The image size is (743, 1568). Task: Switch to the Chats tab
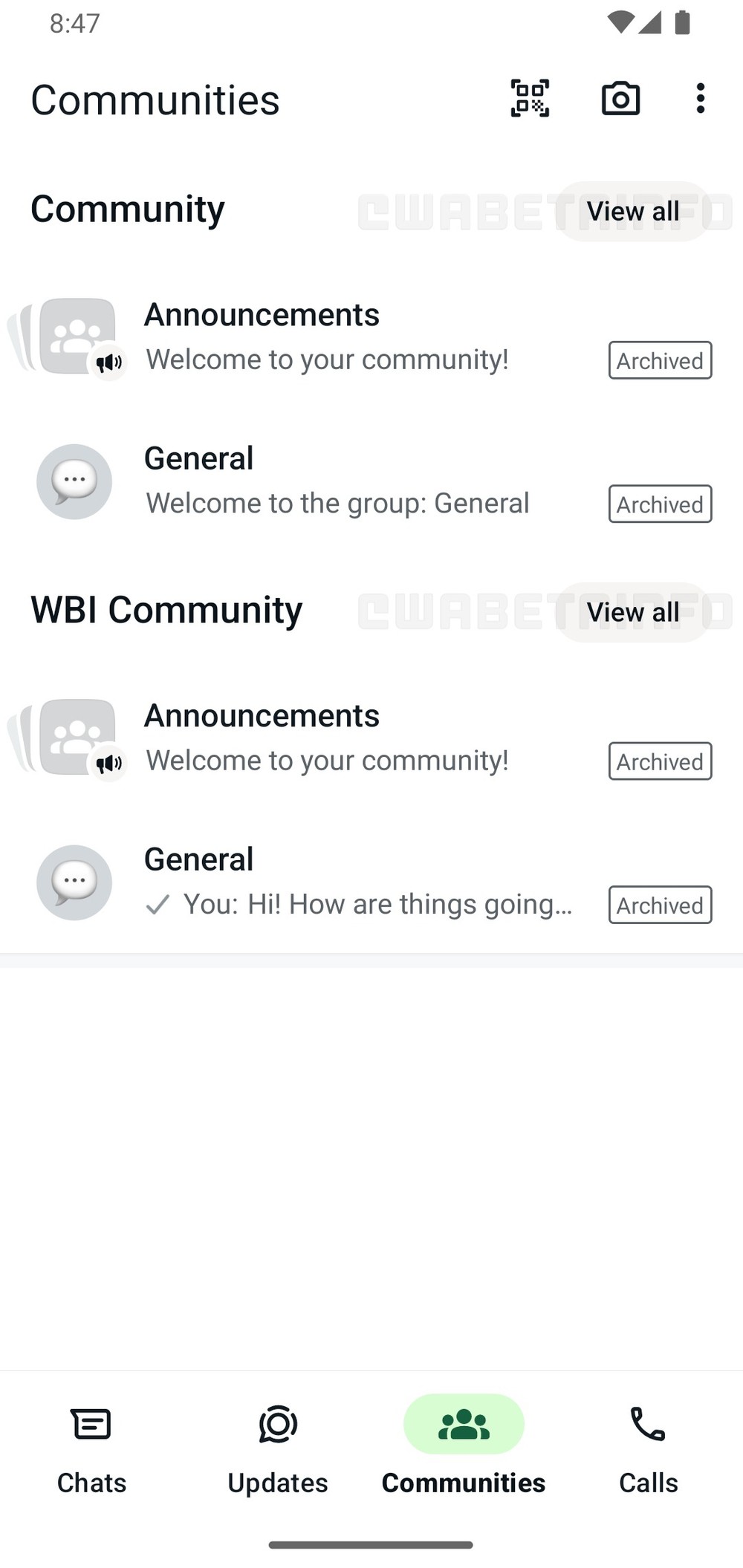pyautogui.click(x=92, y=1448)
